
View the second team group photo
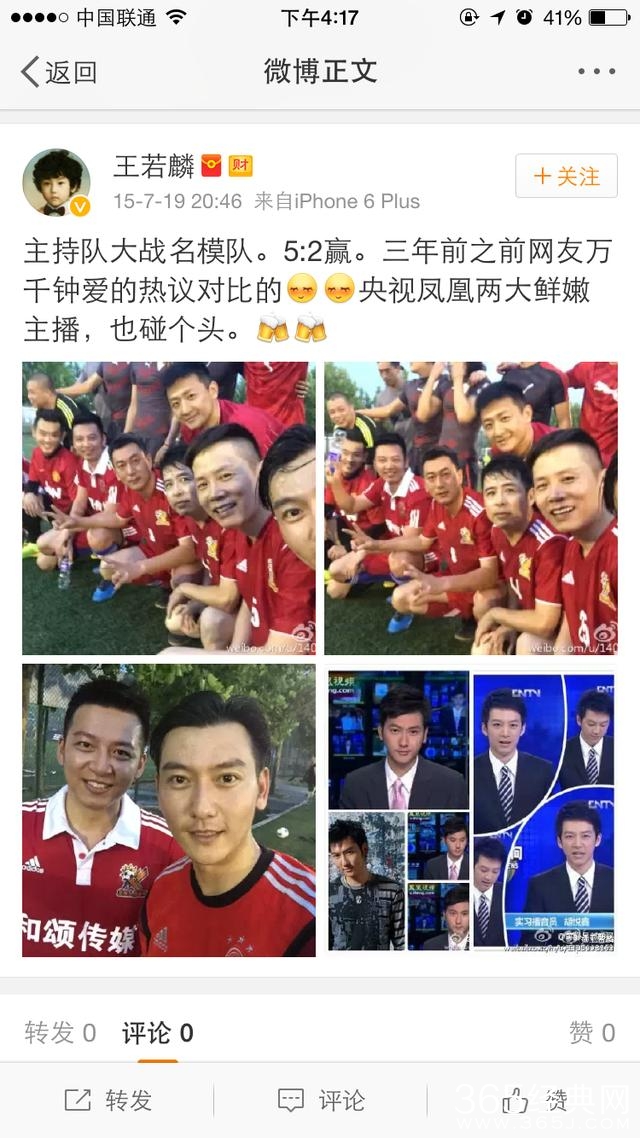point(470,508)
